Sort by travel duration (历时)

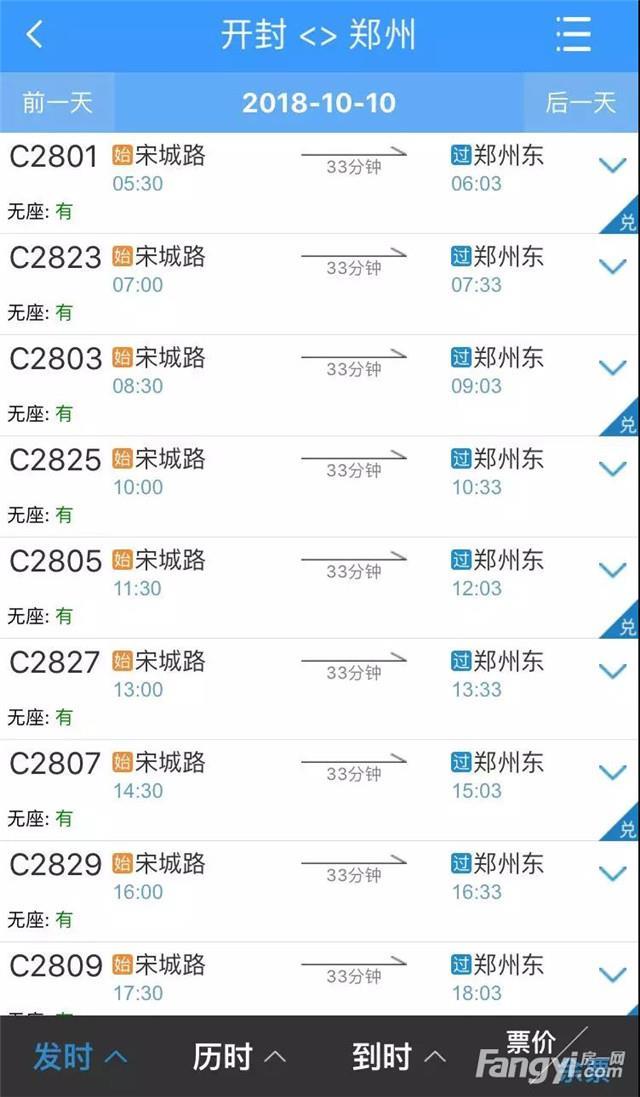click(239, 1056)
